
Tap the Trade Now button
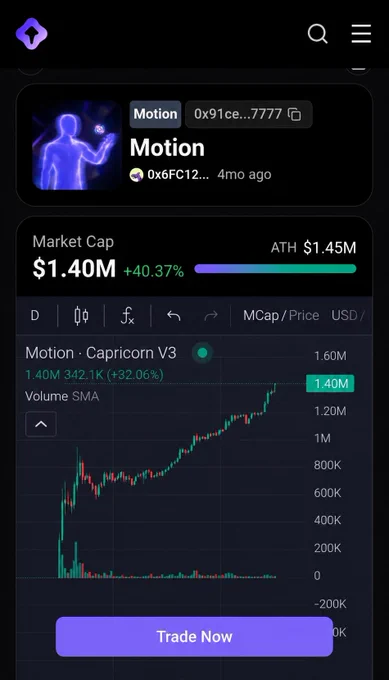(194, 636)
